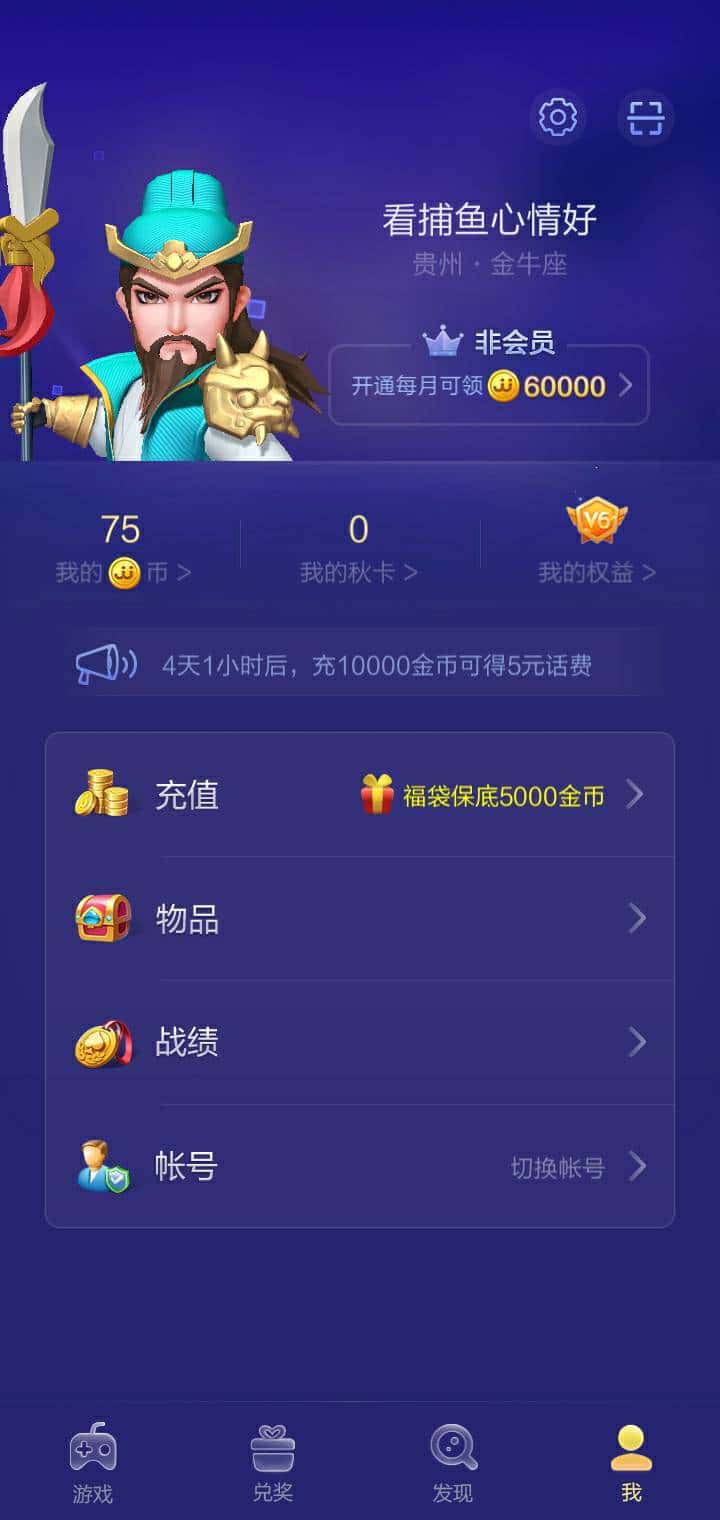Open the settings gear icon
This screenshot has width=720, height=1520.
558,117
